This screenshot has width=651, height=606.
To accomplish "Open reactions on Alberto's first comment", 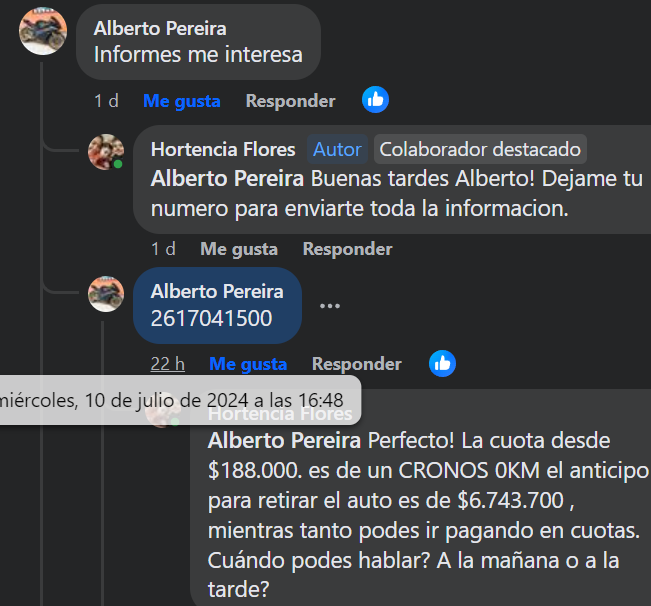I will click(x=376, y=100).
